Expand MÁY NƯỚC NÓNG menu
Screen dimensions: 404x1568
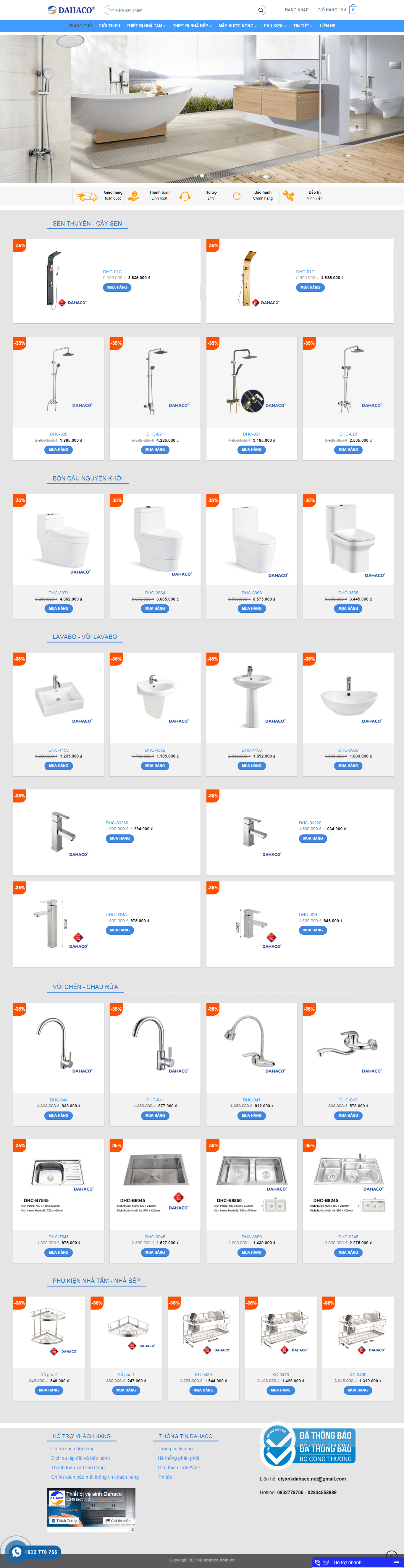coord(237,25)
